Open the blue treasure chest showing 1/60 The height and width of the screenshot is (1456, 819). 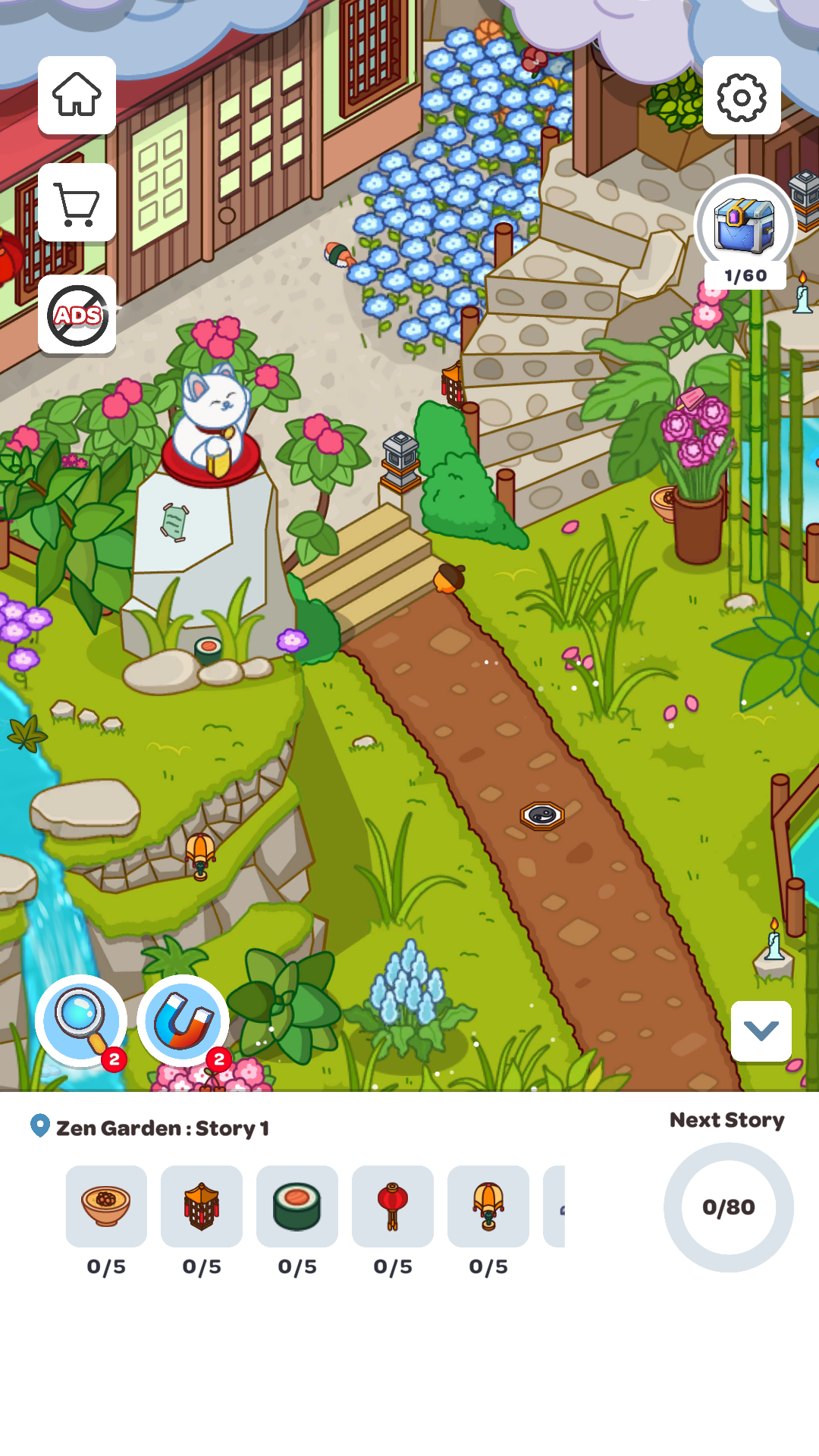745,224
